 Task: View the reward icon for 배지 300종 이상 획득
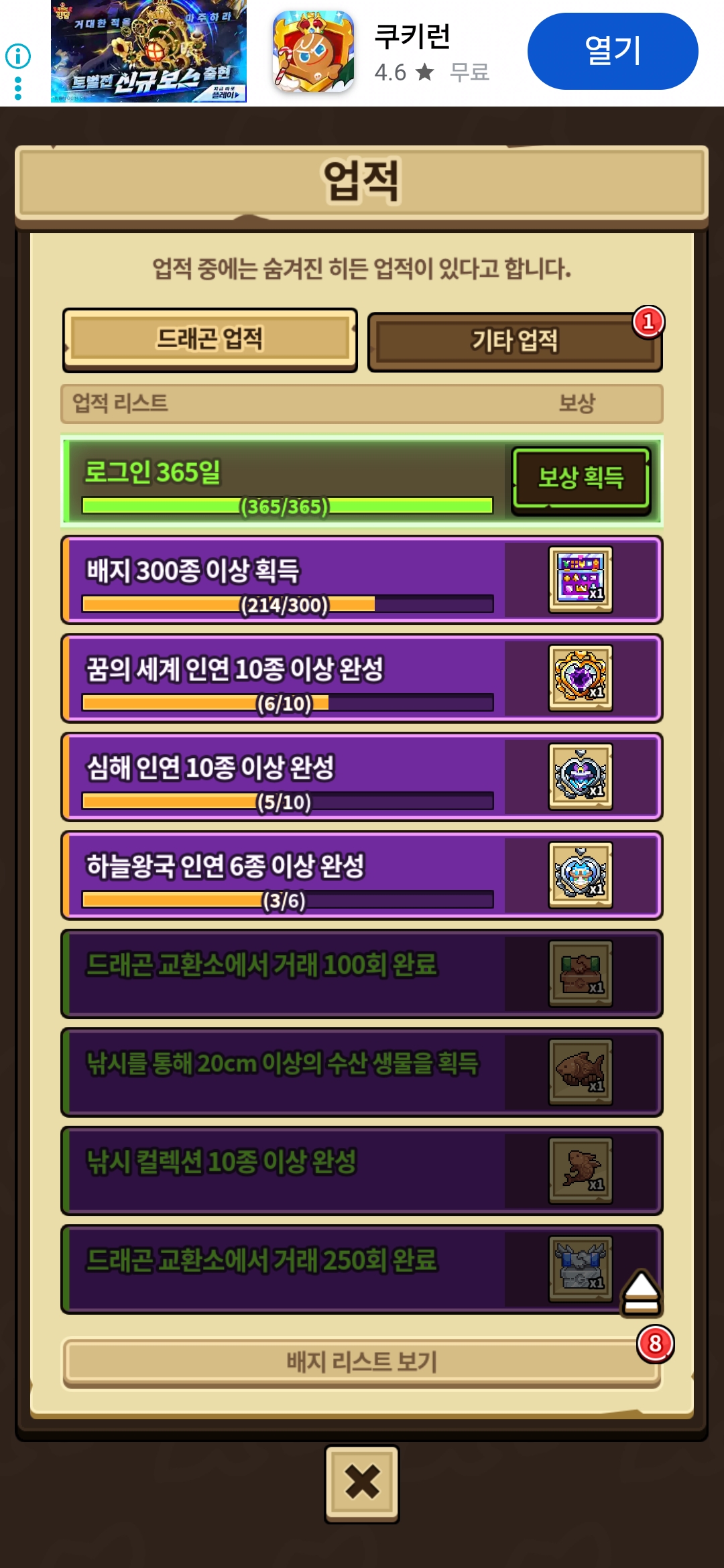click(581, 580)
